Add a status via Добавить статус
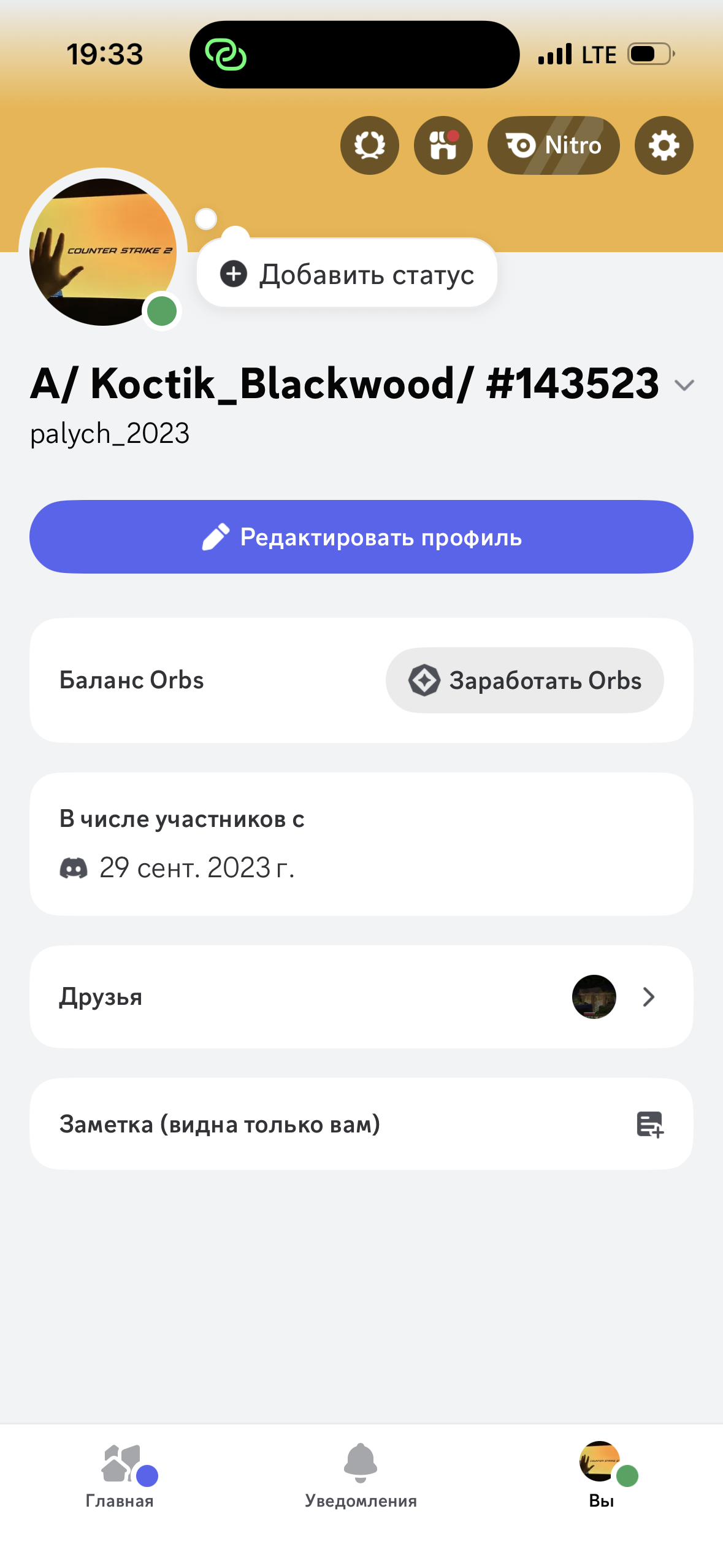 coord(347,274)
